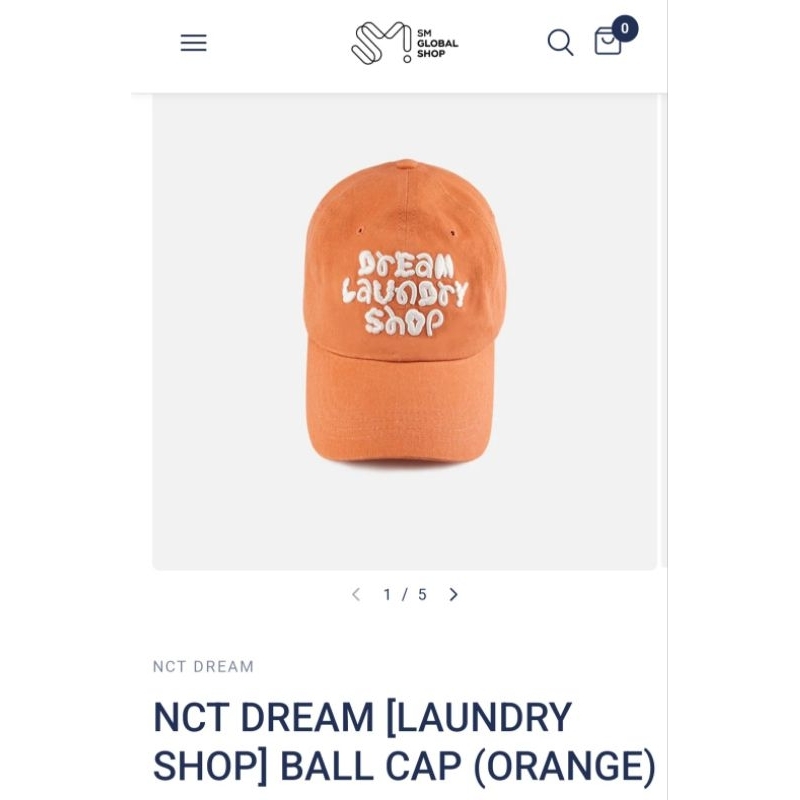View the shopping bag
800x800 pixels.
pyautogui.click(x=608, y=42)
